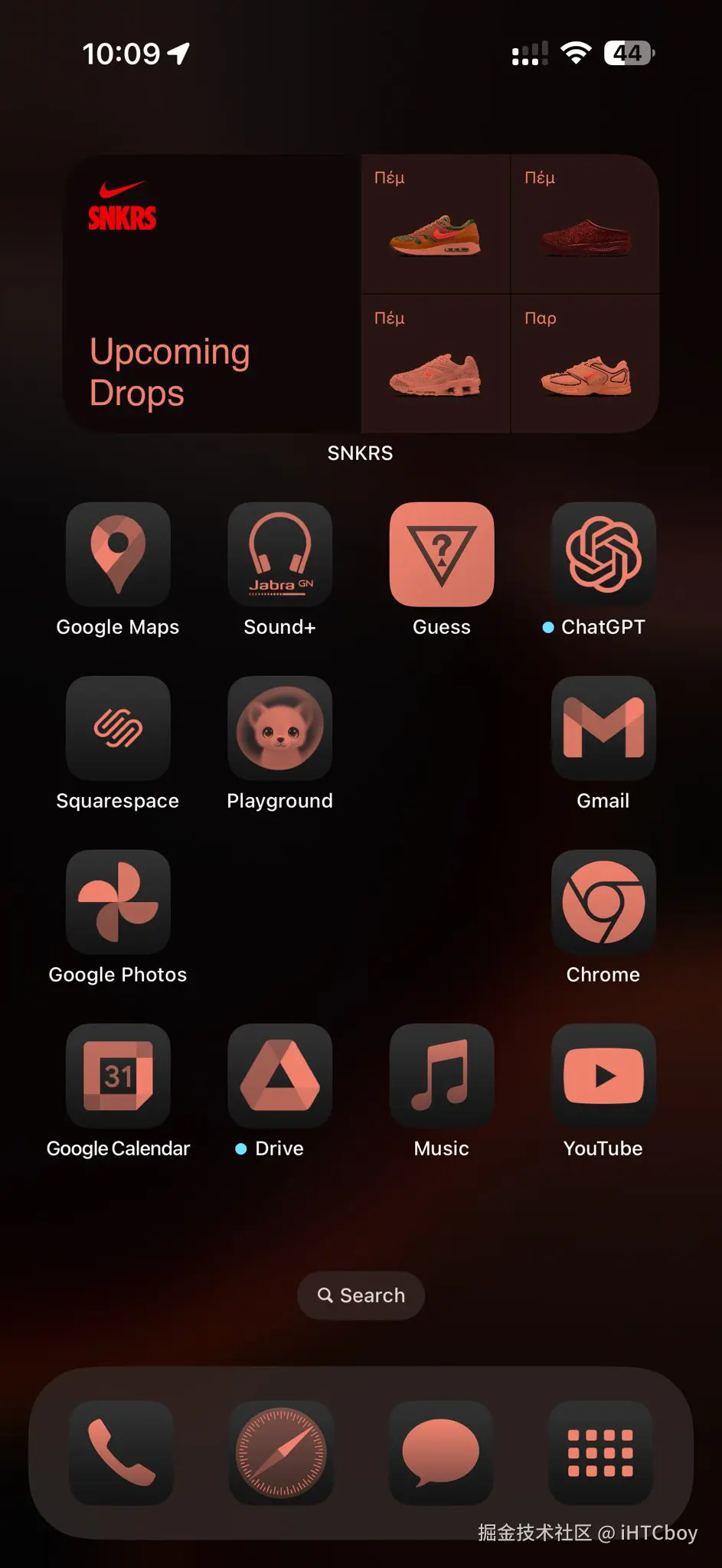Open Google Calendar

tap(118, 1076)
